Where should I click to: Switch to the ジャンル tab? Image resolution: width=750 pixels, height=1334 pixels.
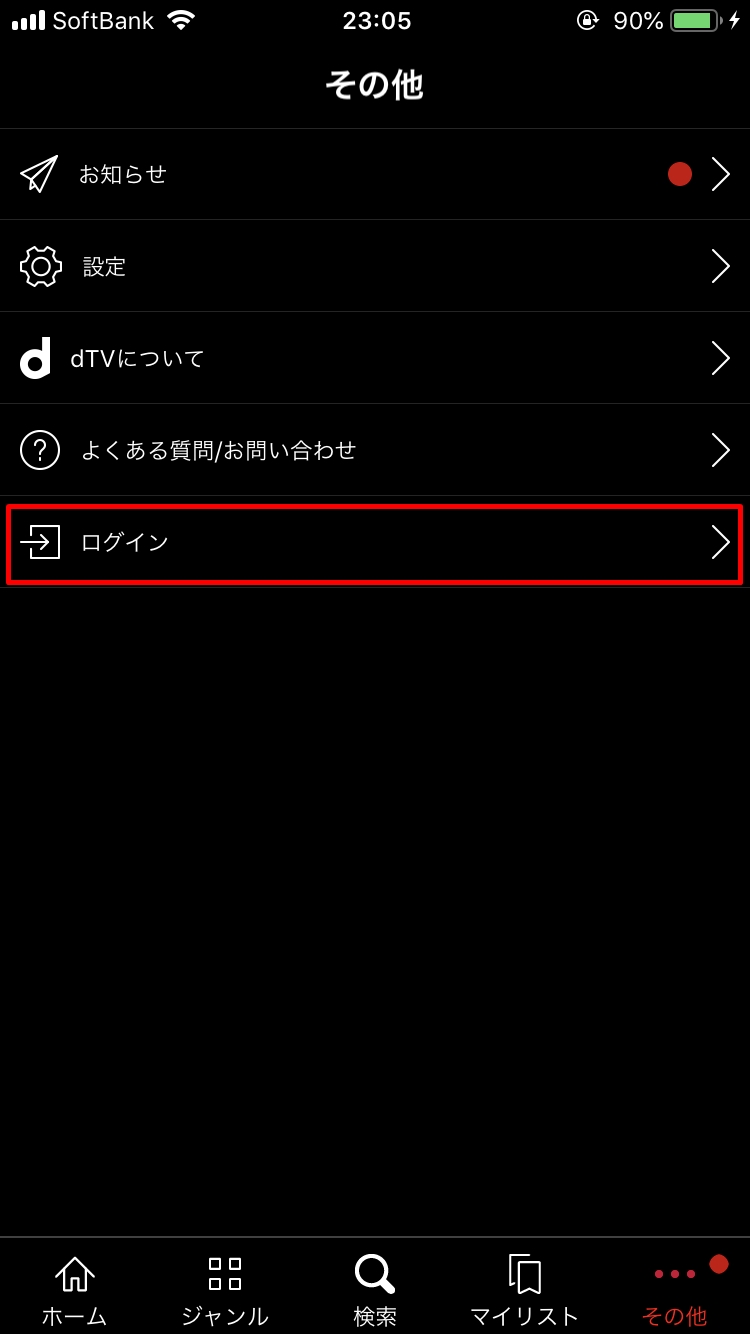click(225, 1289)
